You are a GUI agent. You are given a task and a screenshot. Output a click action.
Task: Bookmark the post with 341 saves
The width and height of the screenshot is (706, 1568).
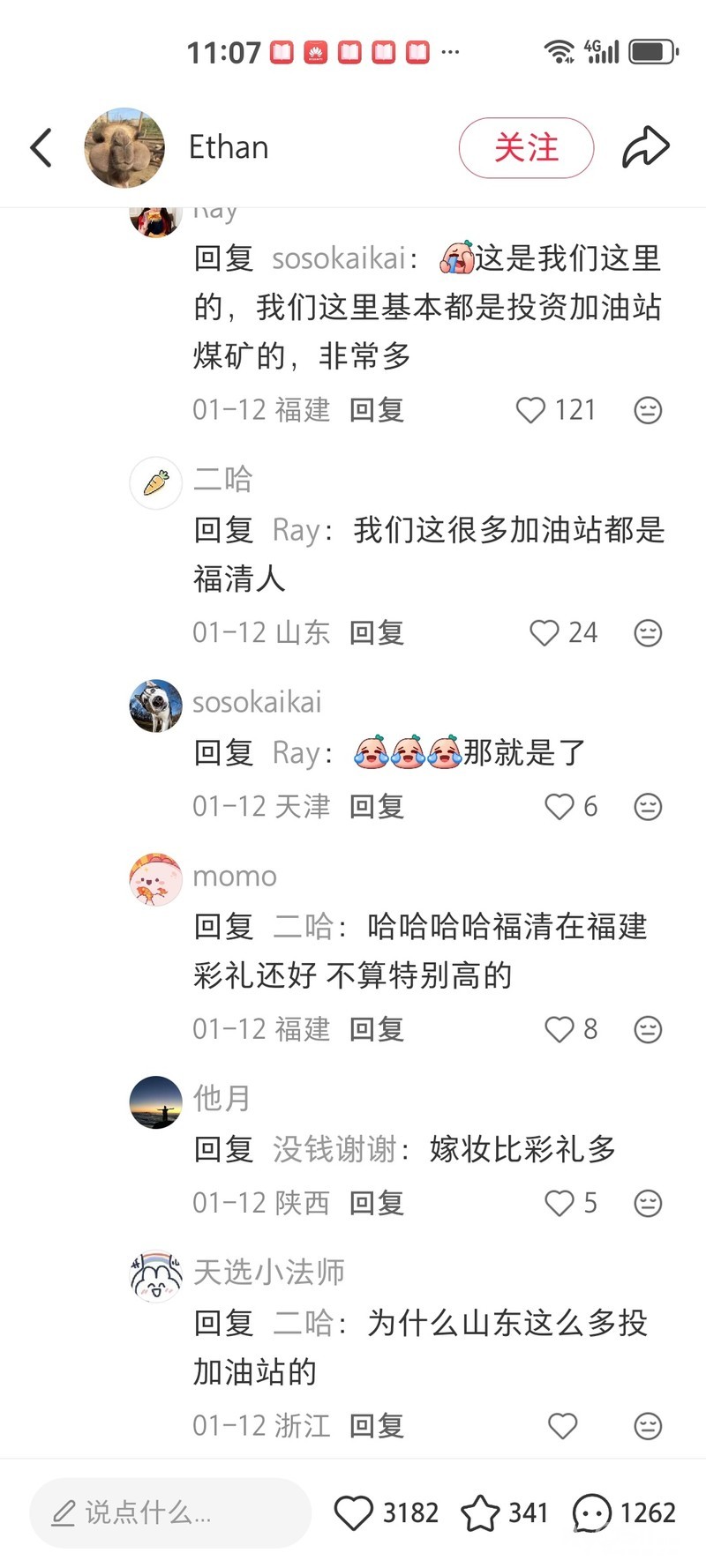click(x=481, y=1513)
